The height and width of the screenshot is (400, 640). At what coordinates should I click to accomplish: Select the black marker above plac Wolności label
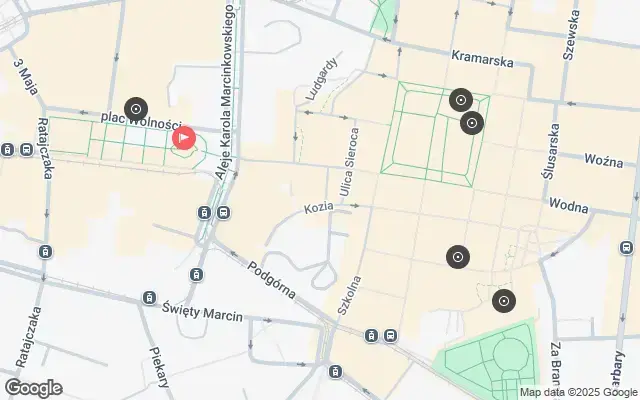[x=136, y=108]
